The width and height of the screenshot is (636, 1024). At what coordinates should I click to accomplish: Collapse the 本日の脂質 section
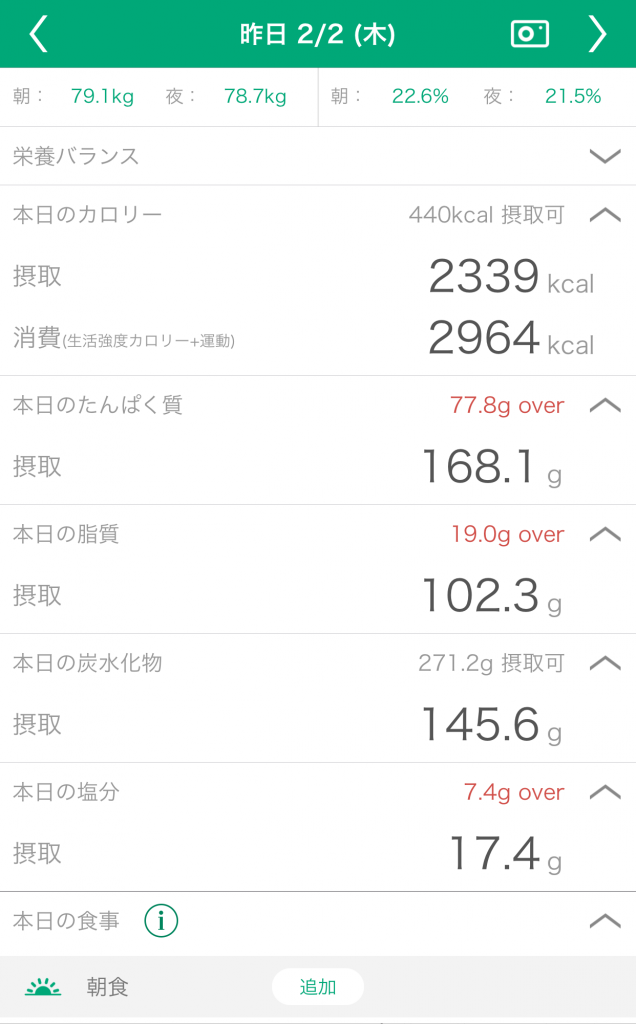point(605,534)
